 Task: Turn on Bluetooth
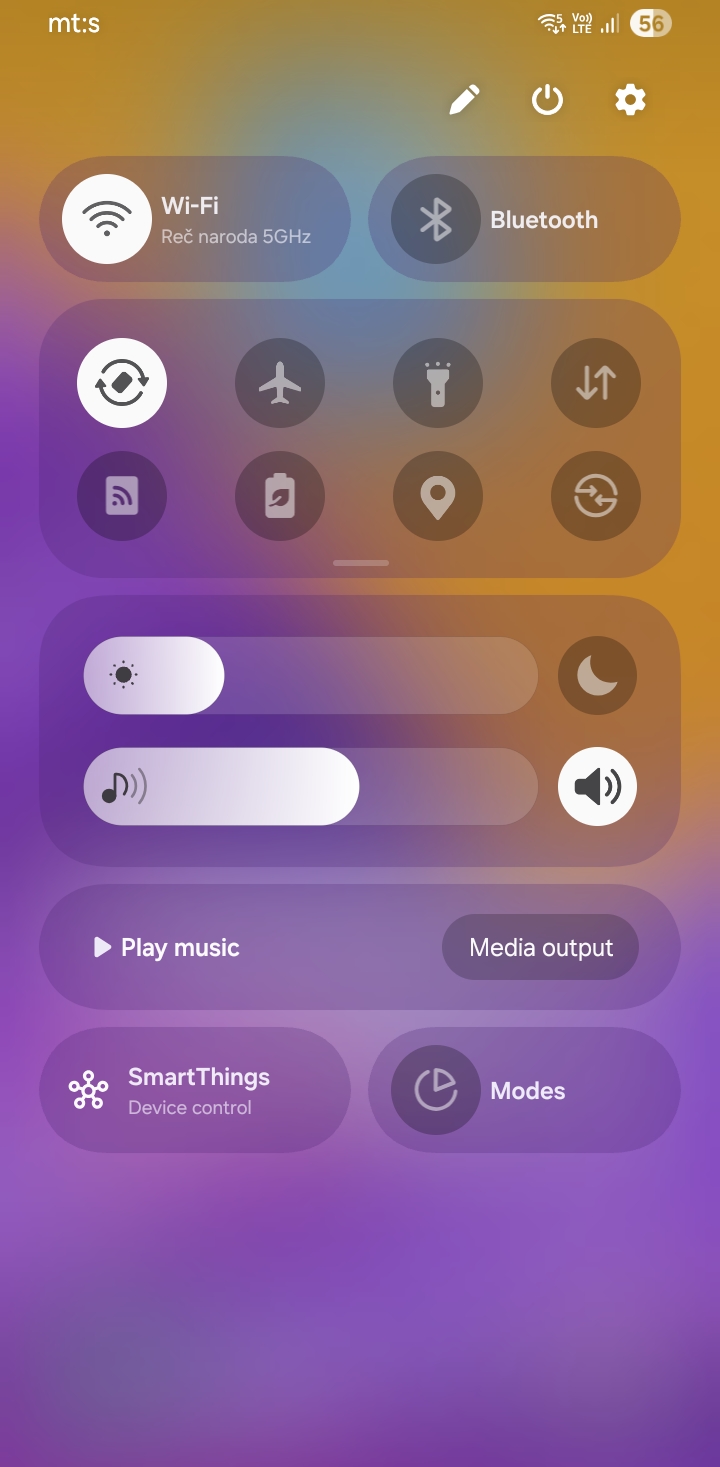tap(436, 219)
